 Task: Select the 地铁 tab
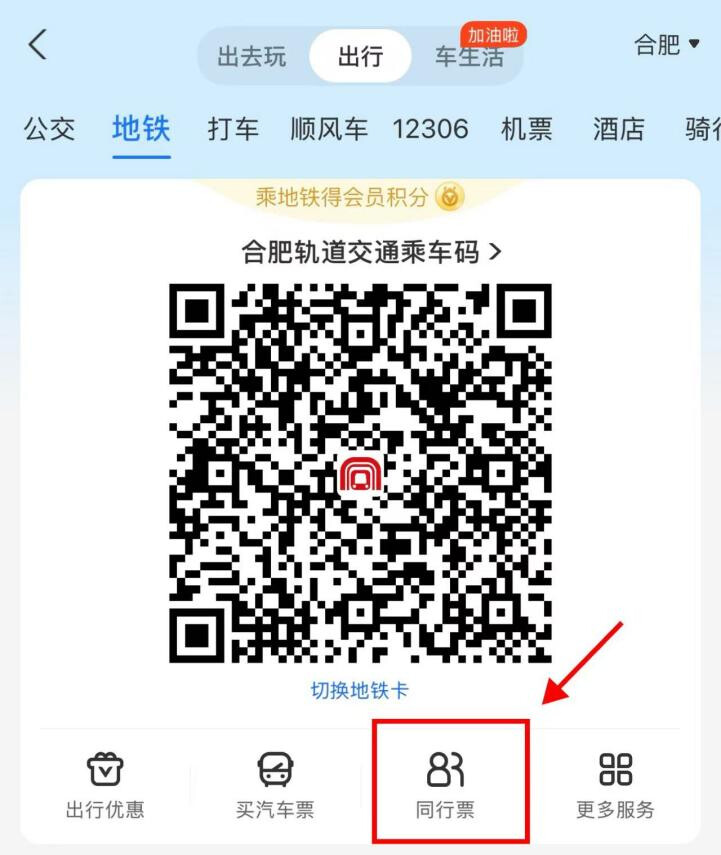[x=141, y=129]
